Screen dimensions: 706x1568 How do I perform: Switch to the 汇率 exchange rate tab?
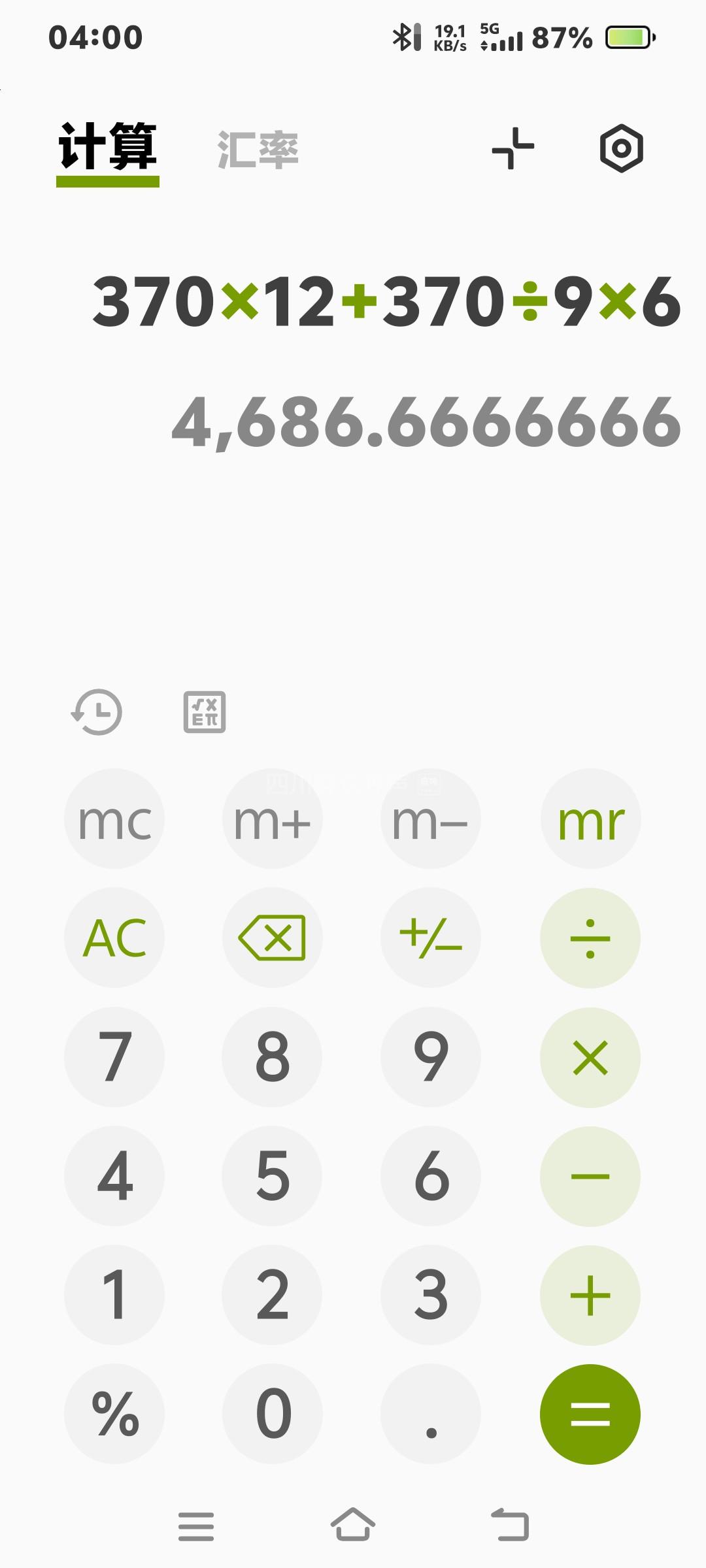pos(258,150)
